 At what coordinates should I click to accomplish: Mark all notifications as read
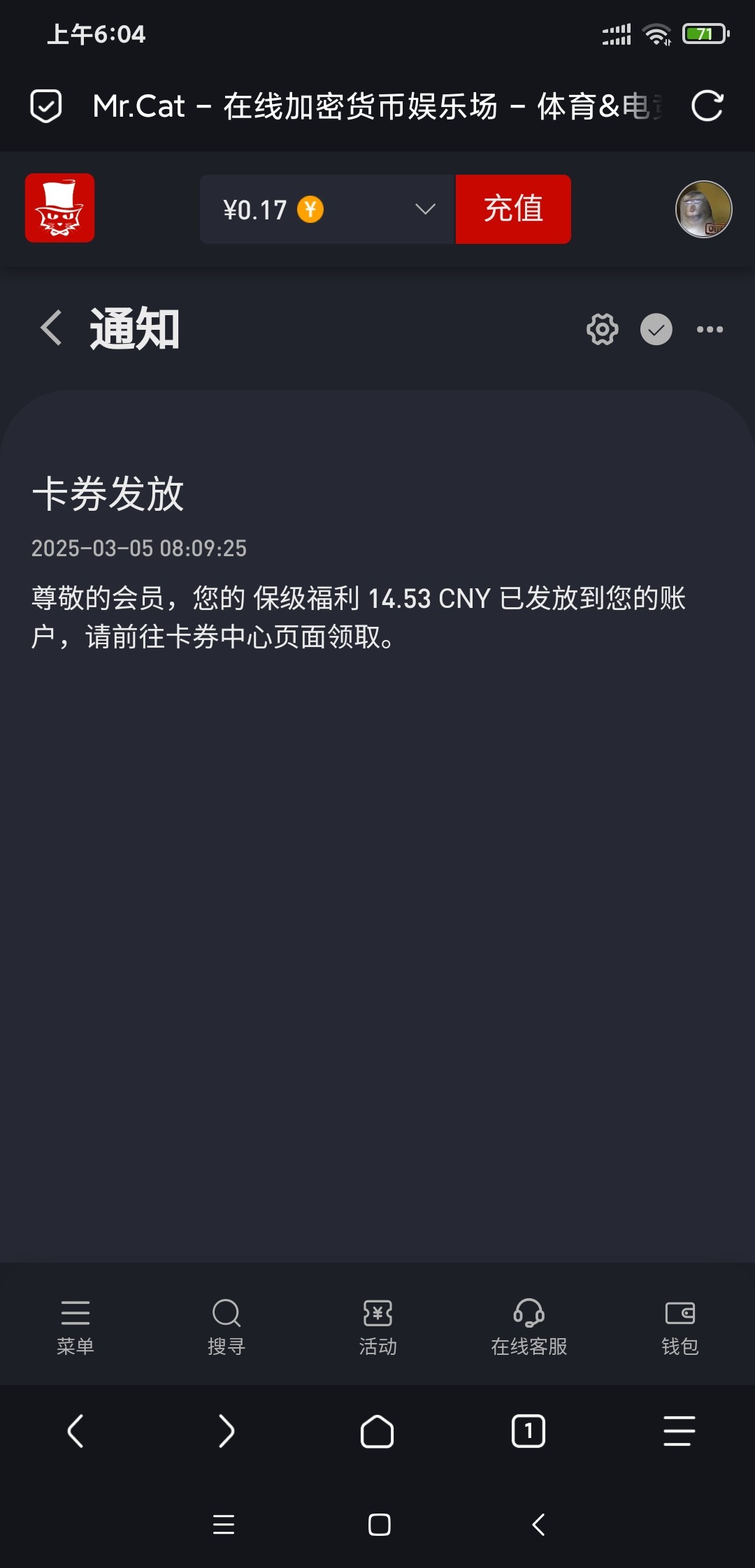(x=656, y=329)
